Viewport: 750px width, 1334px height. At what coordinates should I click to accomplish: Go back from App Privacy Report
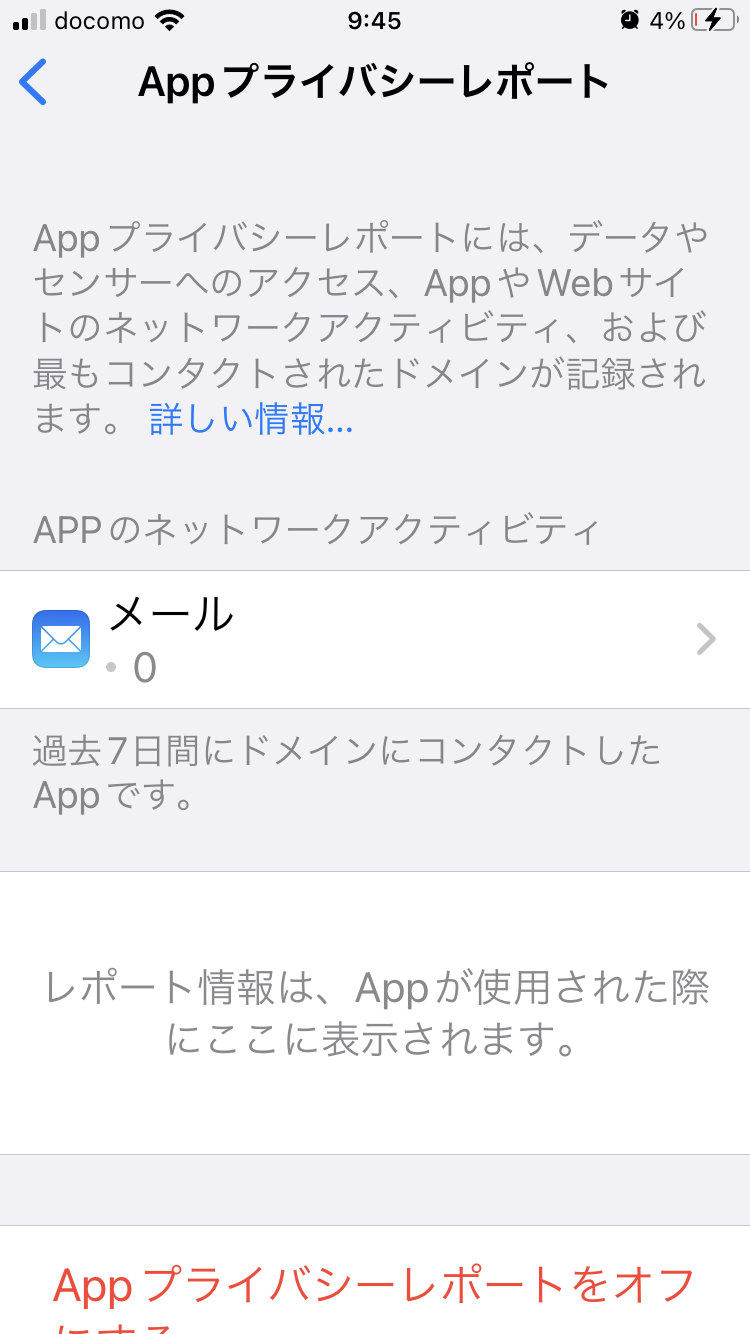tap(33, 82)
